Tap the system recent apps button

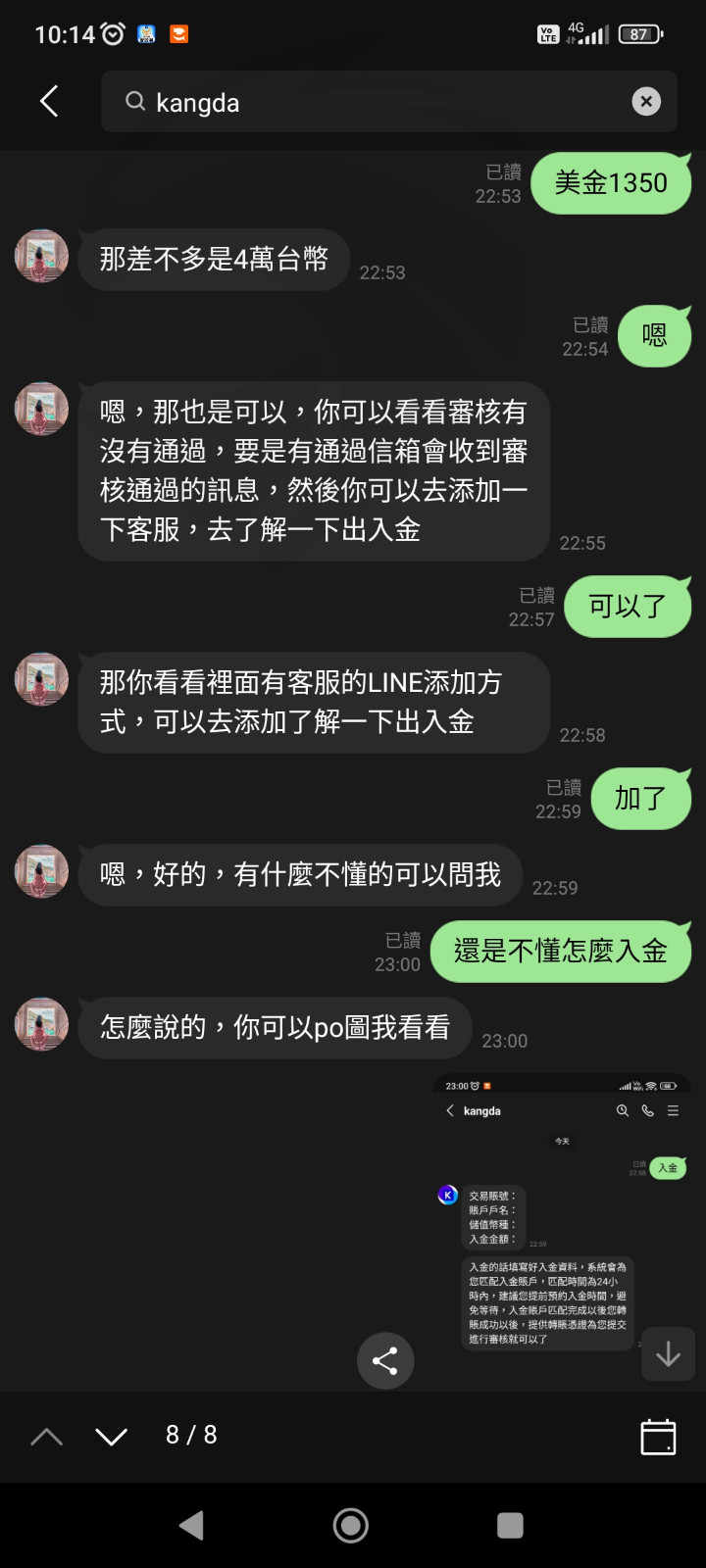[x=510, y=1525]
